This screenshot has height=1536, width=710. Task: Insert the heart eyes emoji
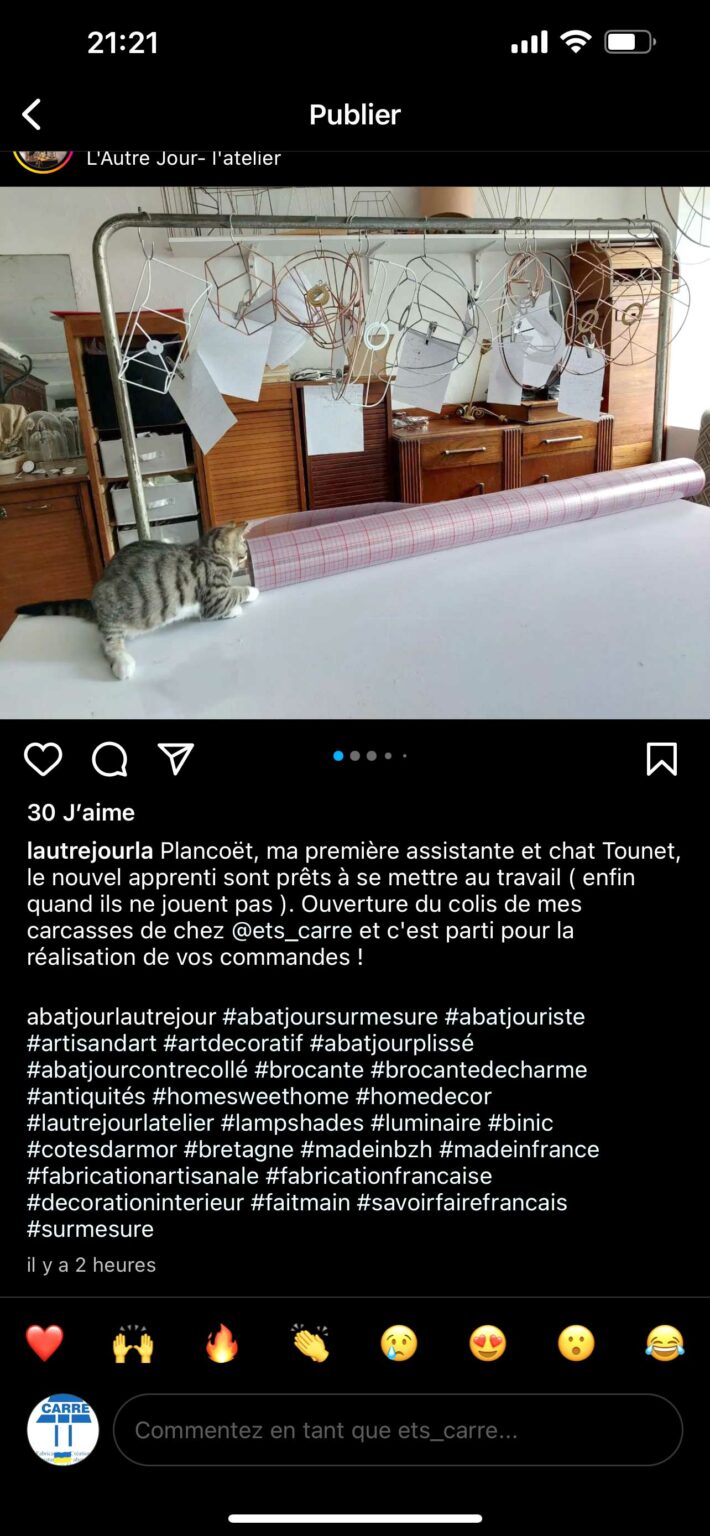click(x=488, y=1343)
